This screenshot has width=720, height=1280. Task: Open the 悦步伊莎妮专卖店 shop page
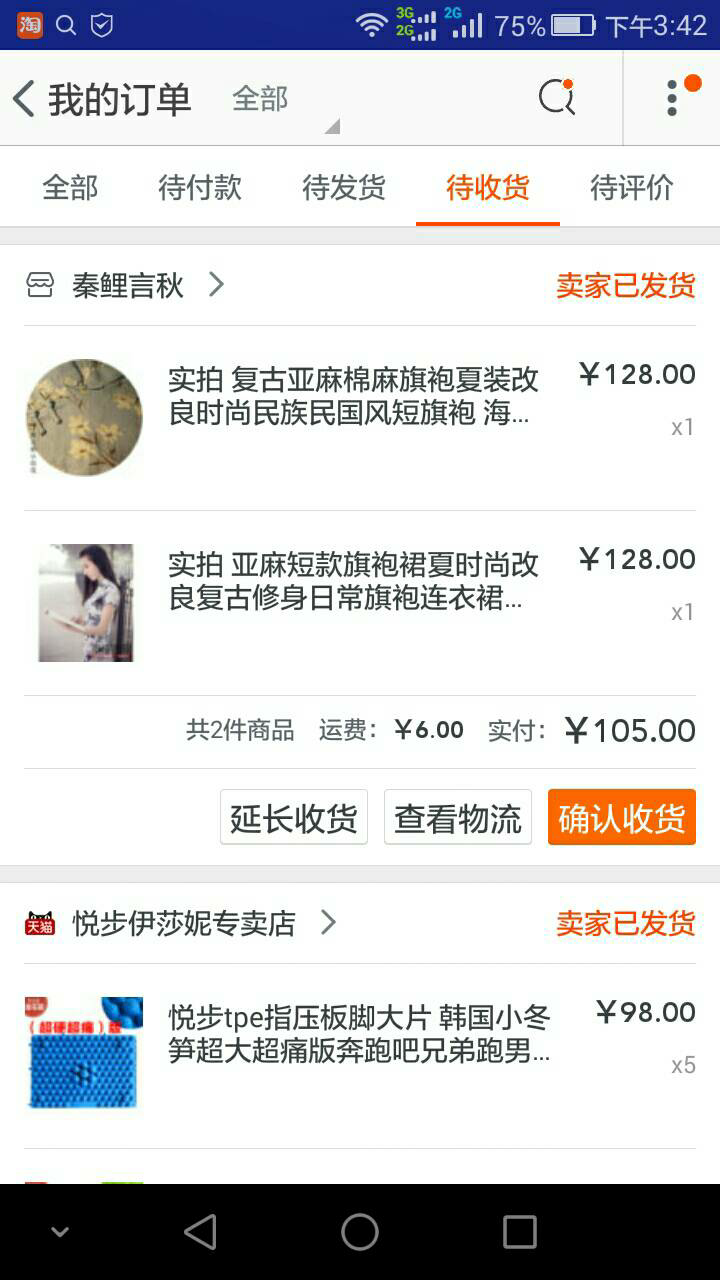coord(181,923)
